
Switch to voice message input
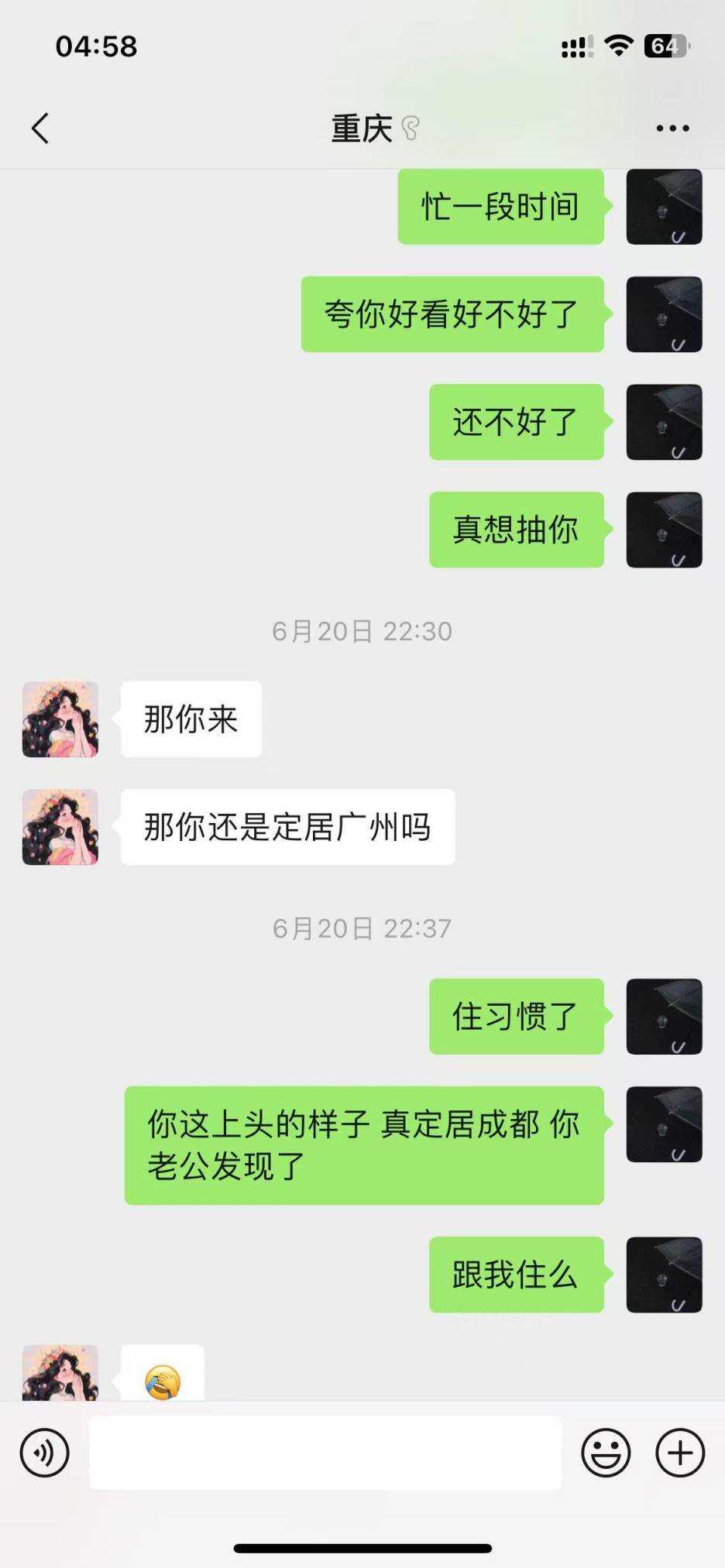tap(45, 1453)
